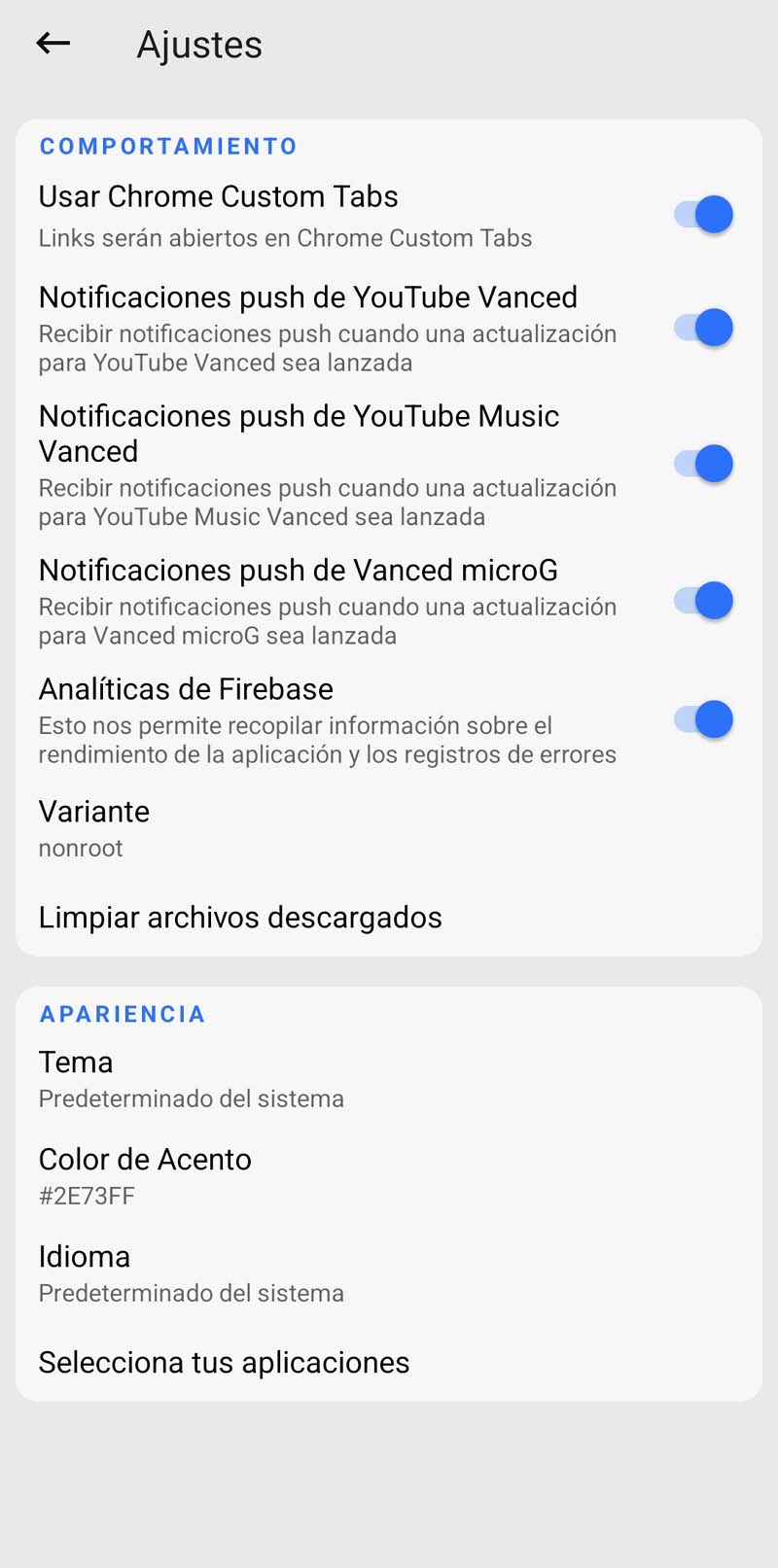Open the Tema option
Image resolution: width=778 pixels, height=1568 pixels.
[76, 1078]
